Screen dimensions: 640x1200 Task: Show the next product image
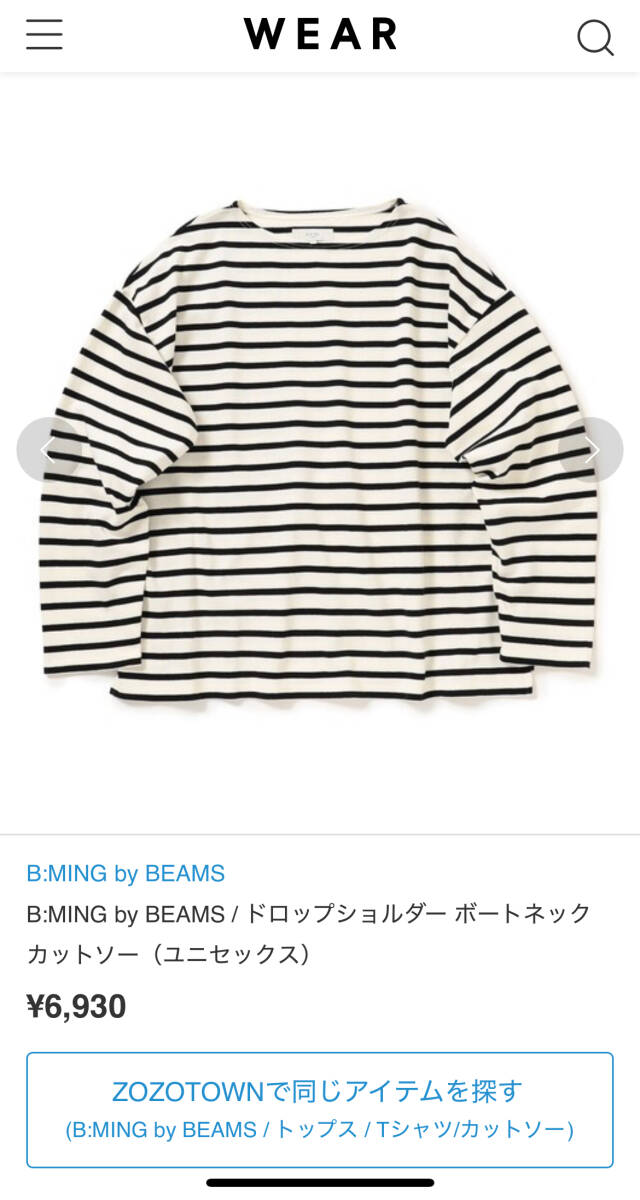(591, 449)
